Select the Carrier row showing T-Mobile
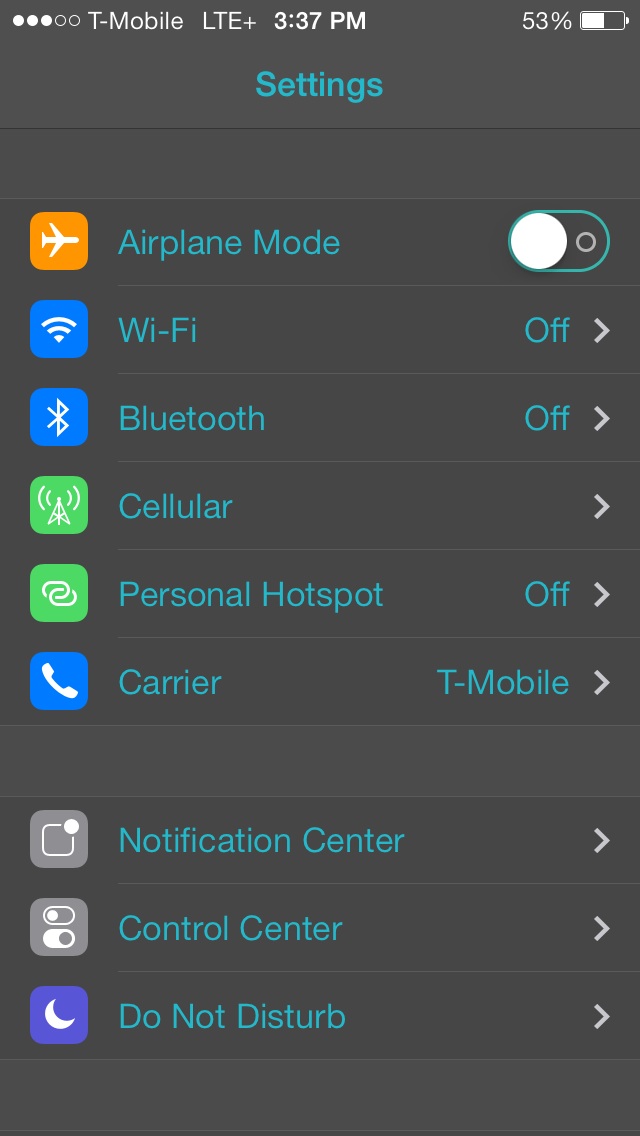This screenshot has width=640, height=1136. pos(320,682)
